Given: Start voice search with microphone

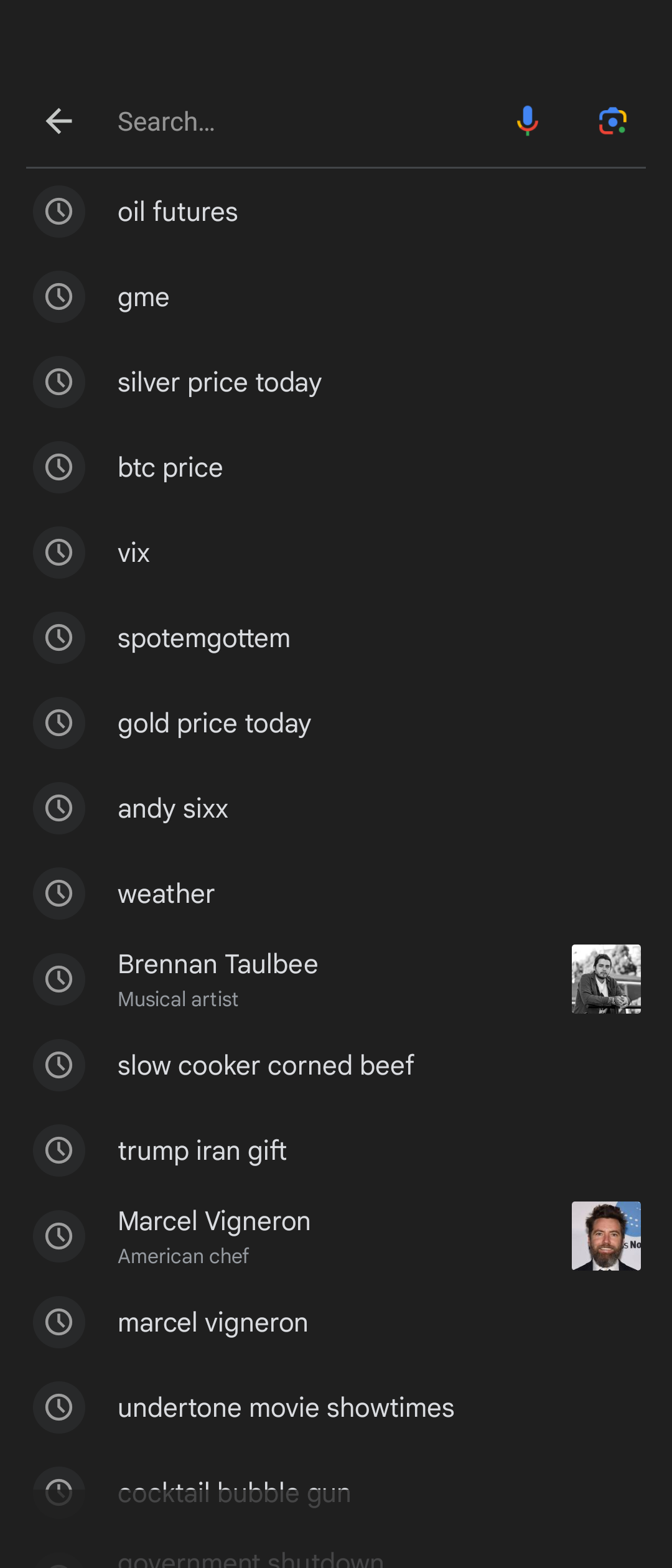Looking at the screenshot, I should 527,121.
